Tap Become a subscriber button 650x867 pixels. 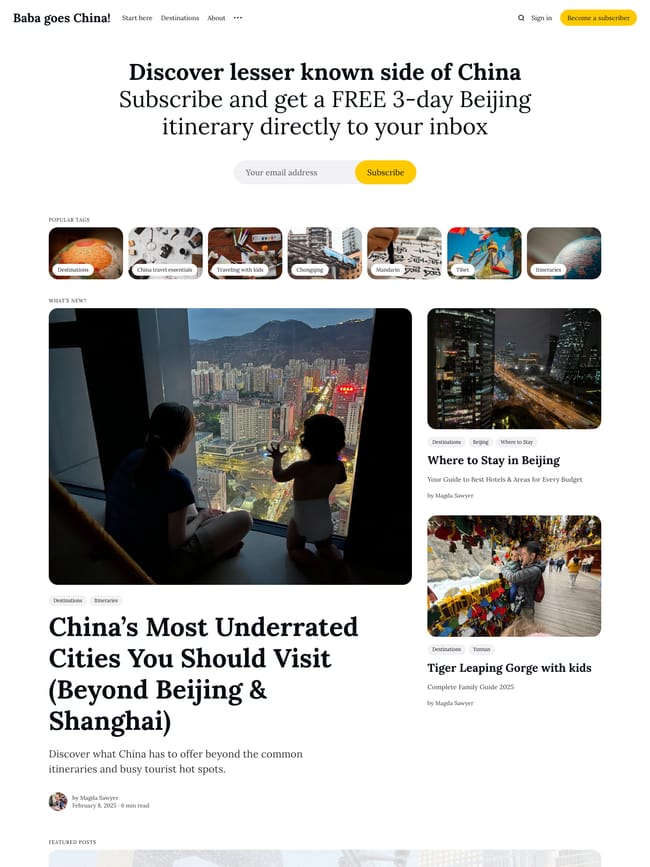click(x=598, y=18)
